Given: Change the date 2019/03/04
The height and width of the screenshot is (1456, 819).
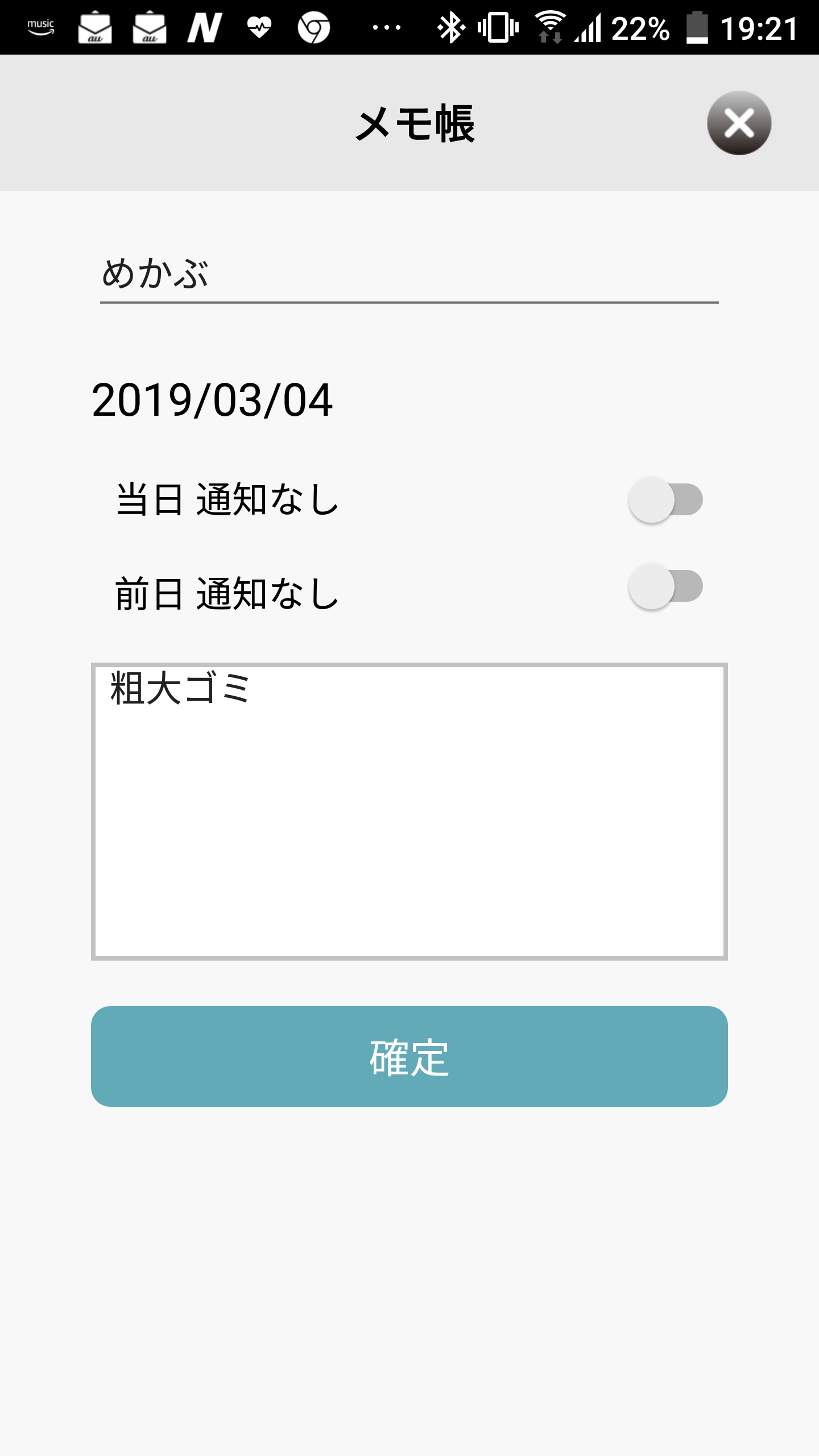Looking at the screenshot, I should click(212, 400).
